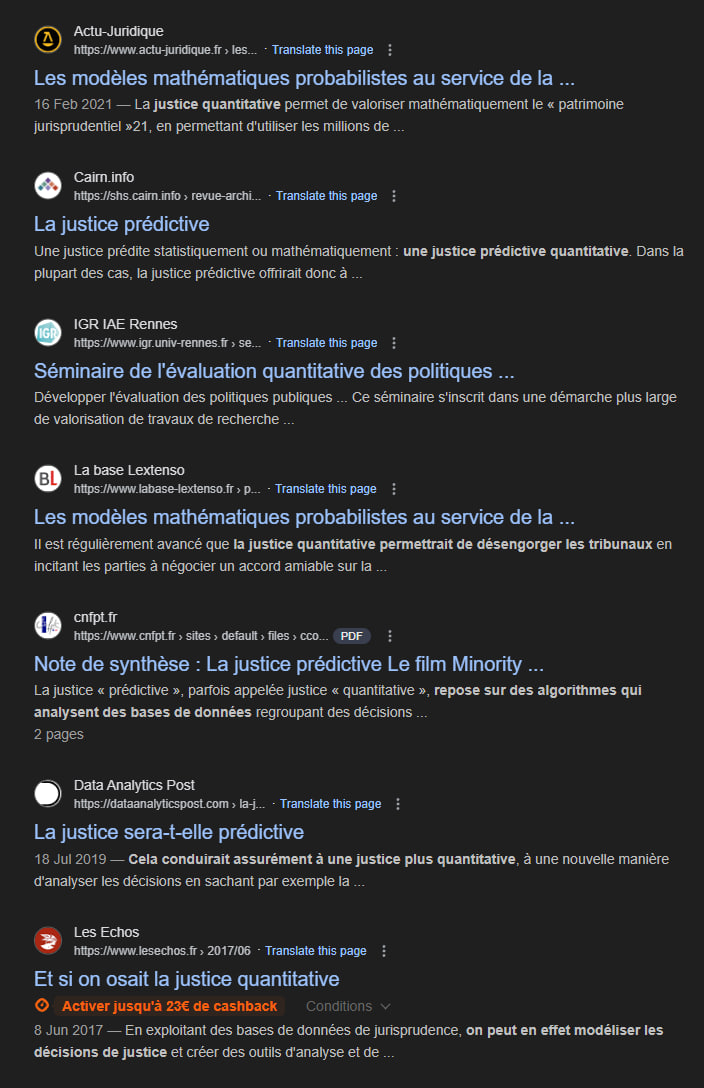Screen dimensions: 704x1088
Task: Open the overflow menu for the Actu-Juridique result
Action: click(390, 50)
